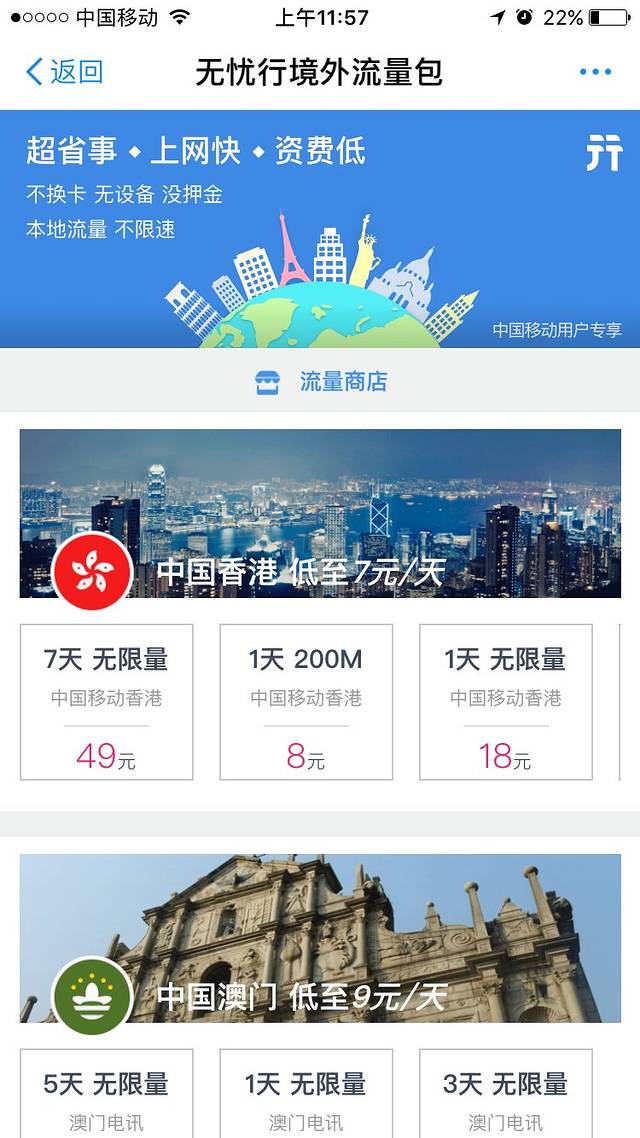Screen dimensions: 640x1138
Task: Pick Macau 3天 无限量 澳门电讯 package
Action: click(505, 1094)
